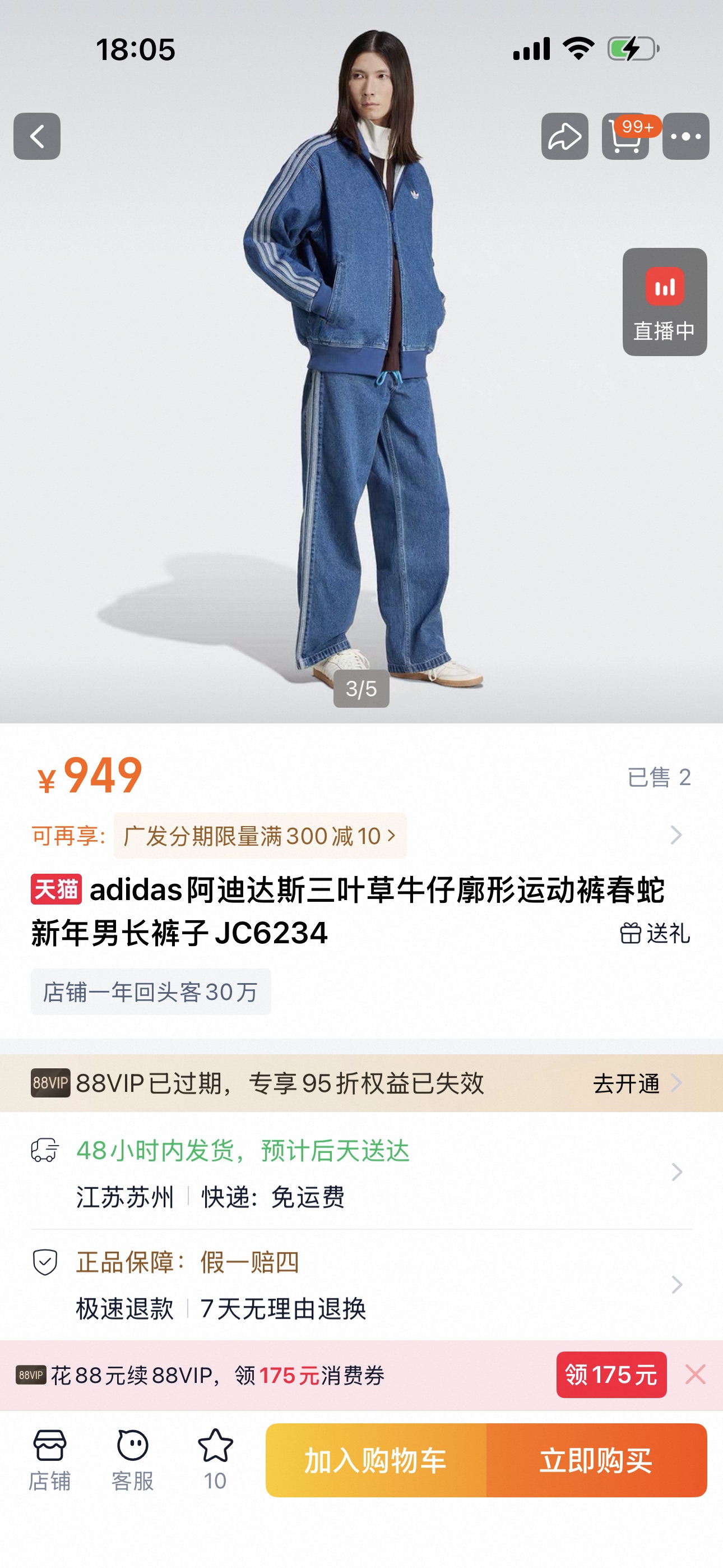The height and width of the screenshot is (1568, 723).
Task: Claim the 领175元 coupon
Action: (x=610, y=1375)
